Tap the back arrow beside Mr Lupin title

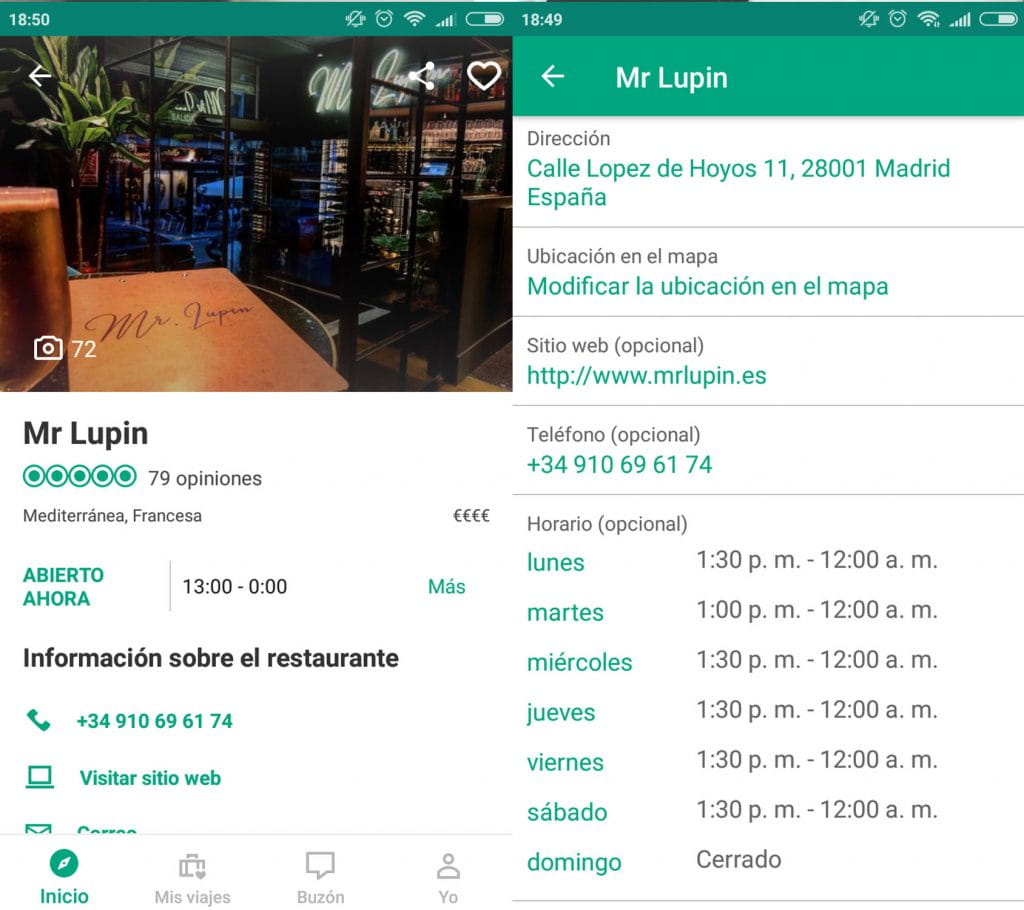click(x=552, y=77)
